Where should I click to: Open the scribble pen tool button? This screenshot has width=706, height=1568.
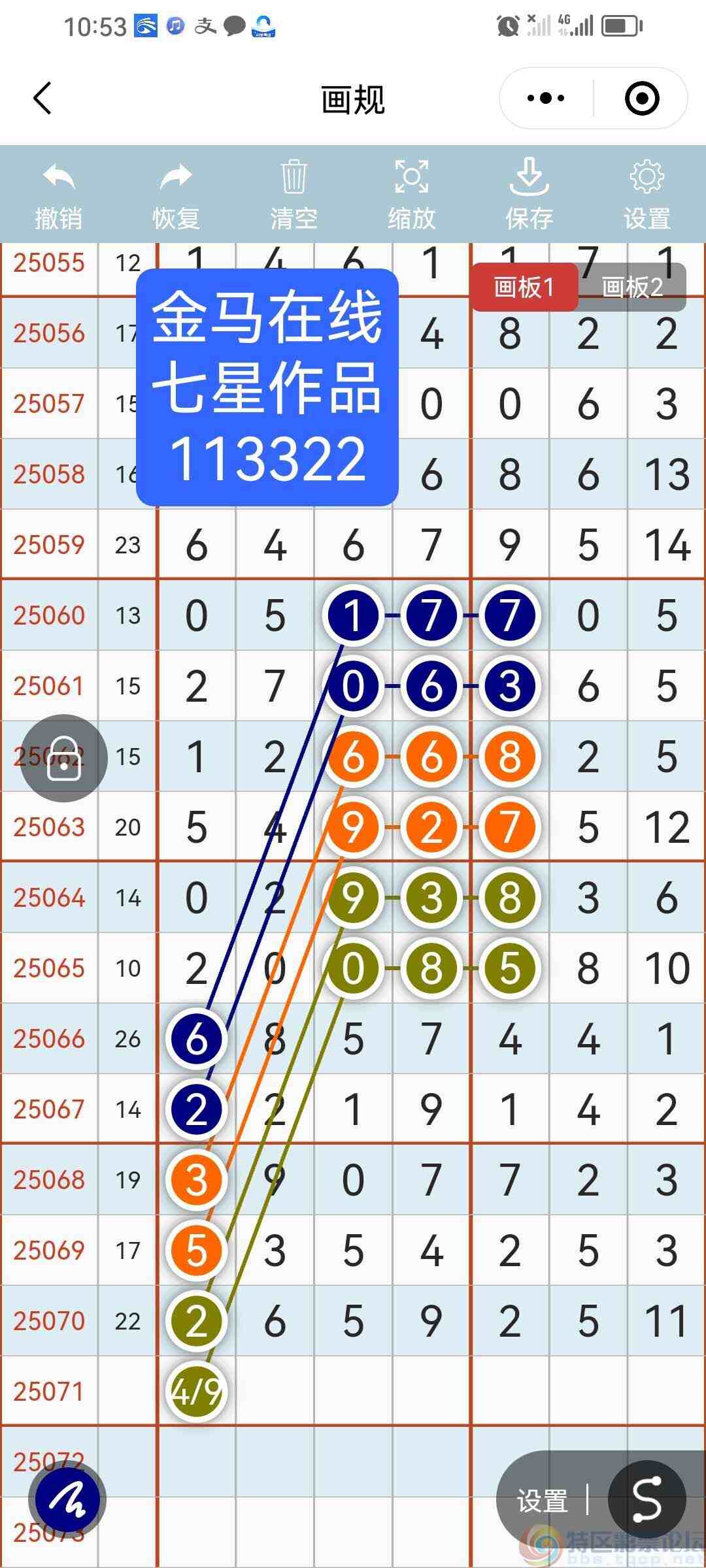(x=68, y=1499)
